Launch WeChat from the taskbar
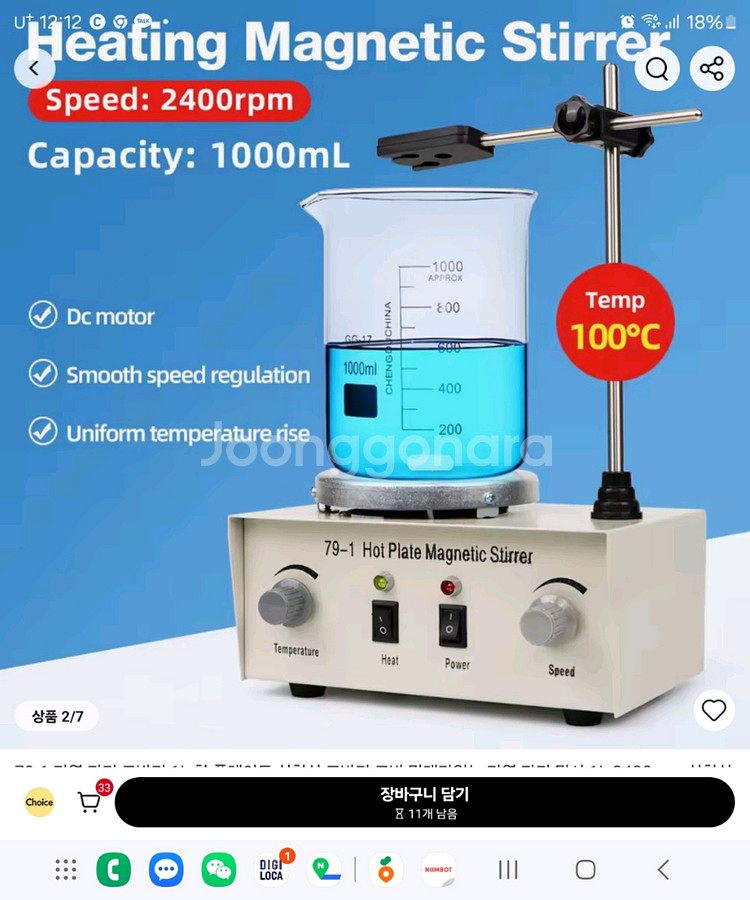This screenshot has width=750, height=900. point(218,869)
